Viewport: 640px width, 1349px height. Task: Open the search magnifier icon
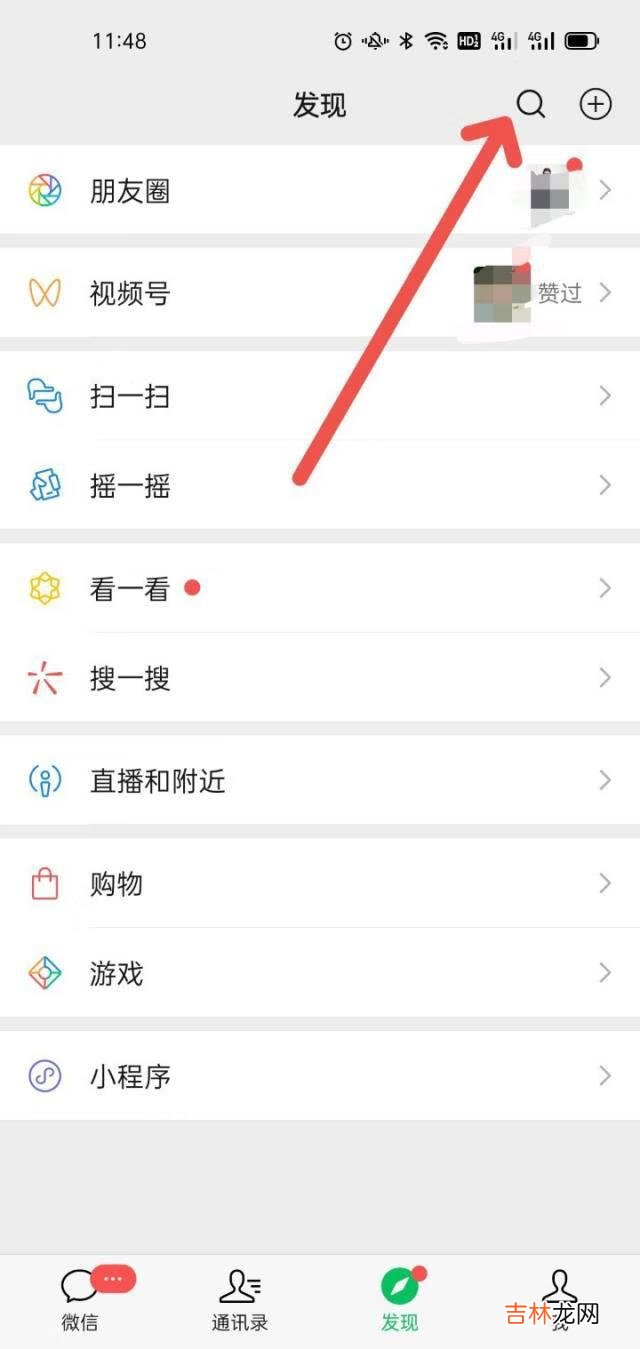(x=530, y=104)
